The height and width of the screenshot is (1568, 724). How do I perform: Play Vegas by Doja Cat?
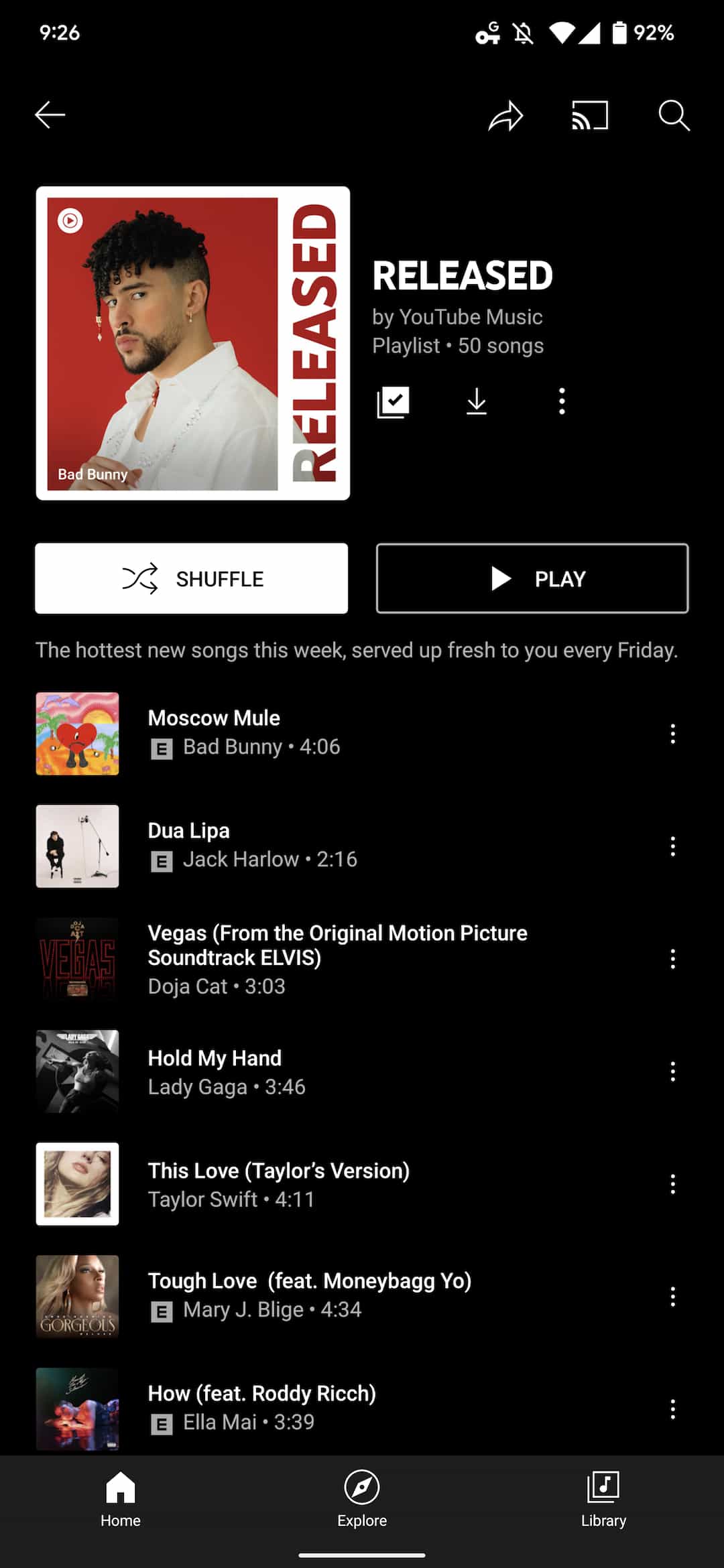pos(335,958)
